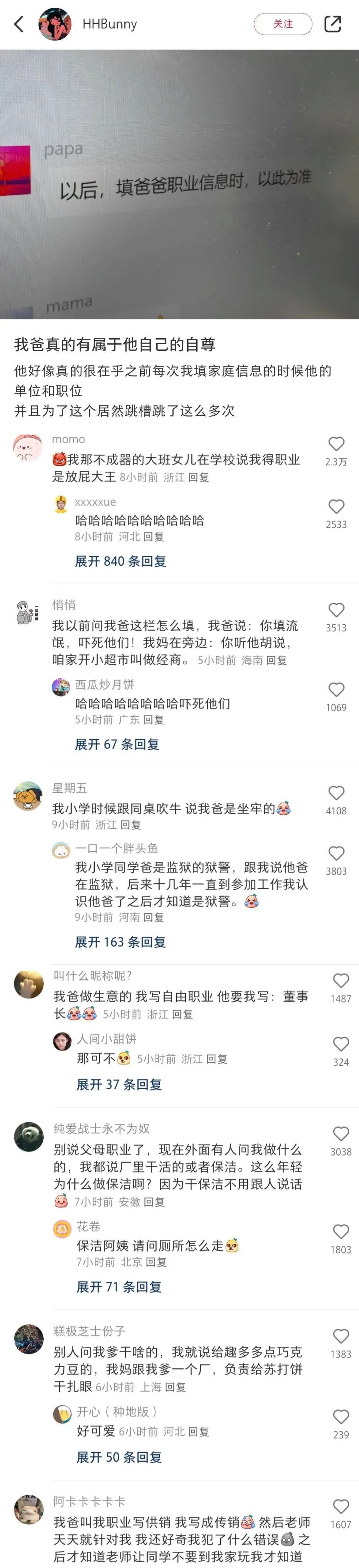Share this post
Screen dimensions: 359x1568
point(333,24)
